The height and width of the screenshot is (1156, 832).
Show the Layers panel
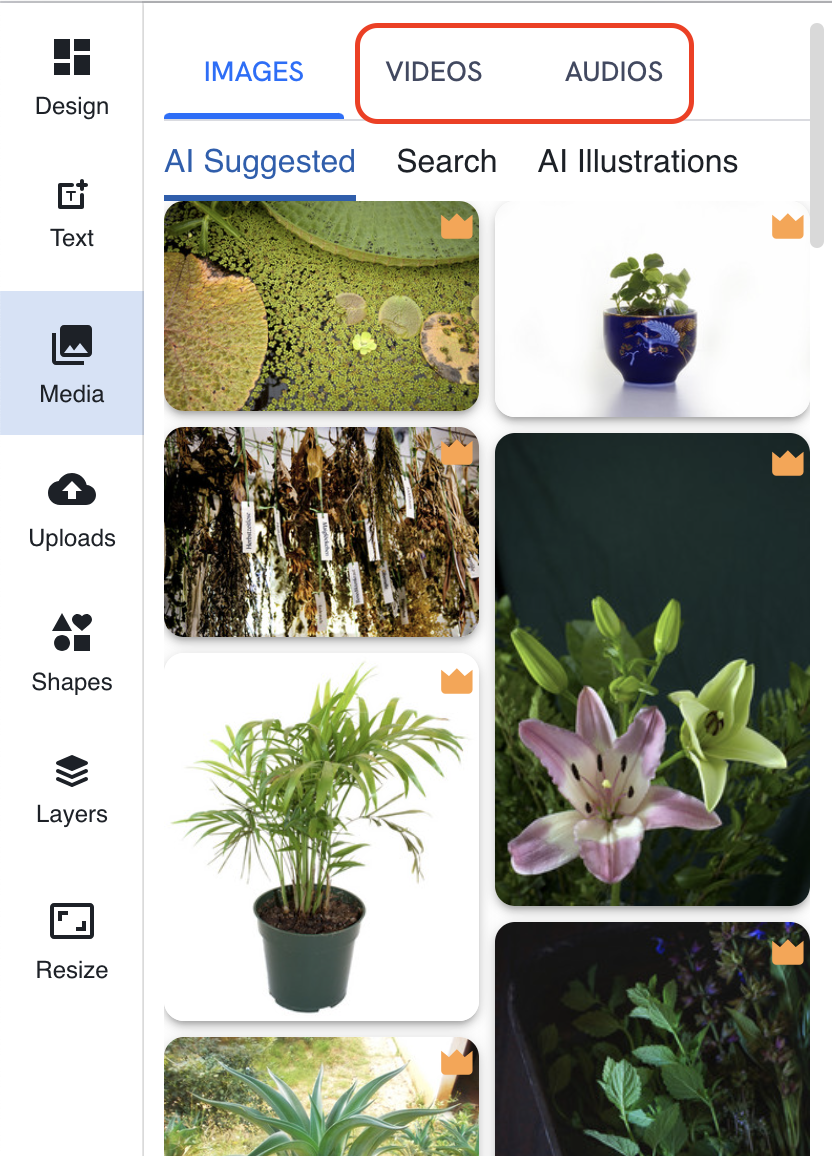click(x=71, y=788)
